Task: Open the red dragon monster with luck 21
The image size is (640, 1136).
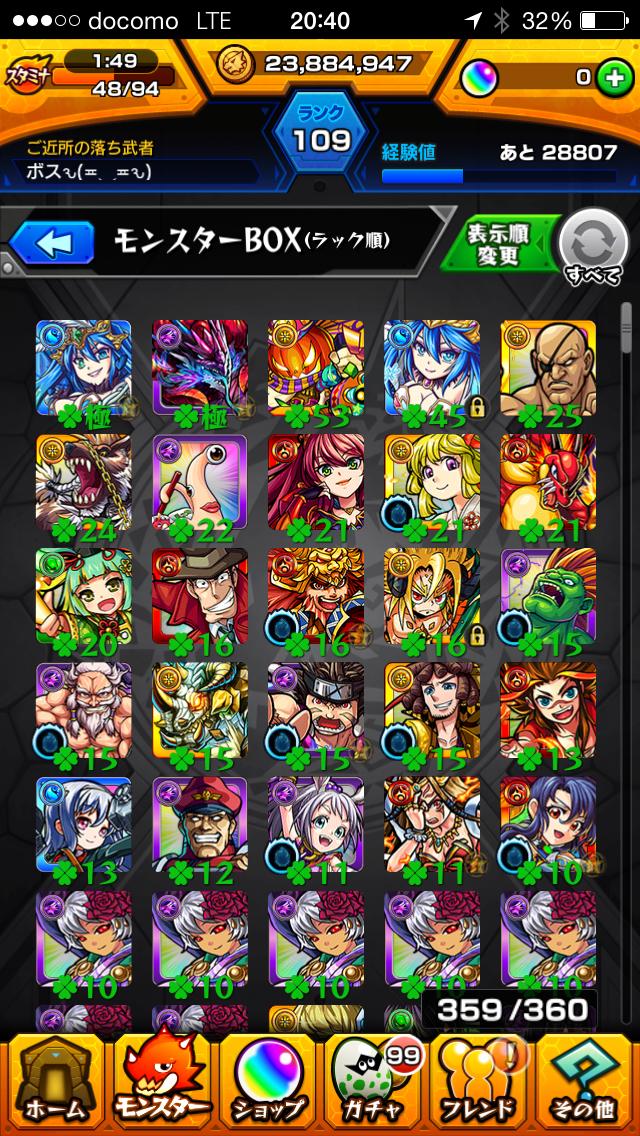Action: pyautogui.click(x=547, y=485)
